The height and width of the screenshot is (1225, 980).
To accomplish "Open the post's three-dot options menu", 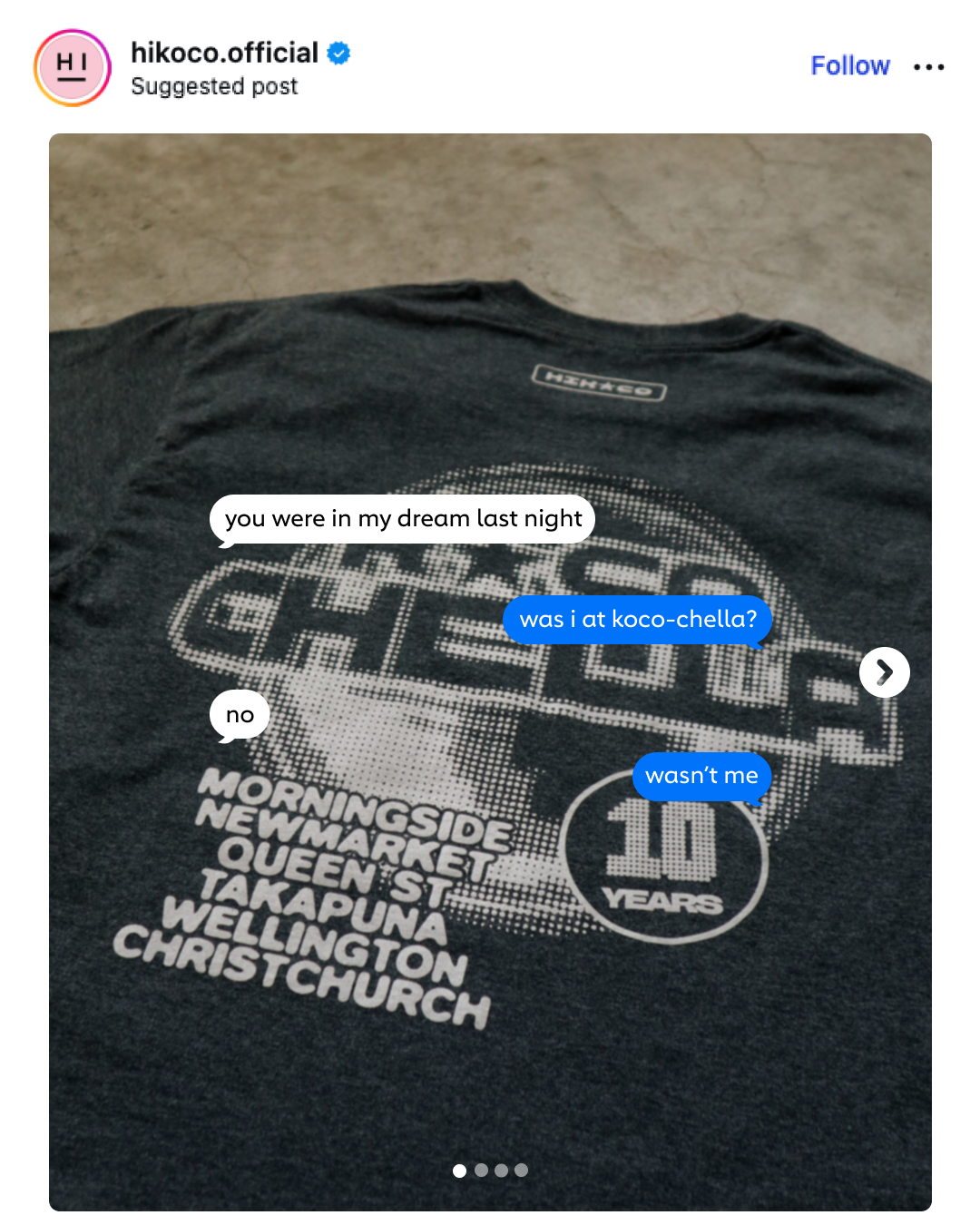I will pos(928,67).
